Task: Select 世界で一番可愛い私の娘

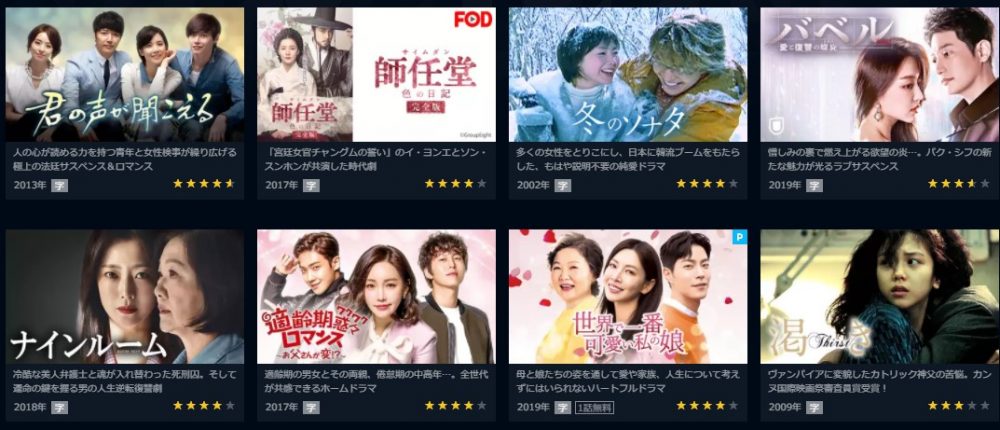Action: 627,297
